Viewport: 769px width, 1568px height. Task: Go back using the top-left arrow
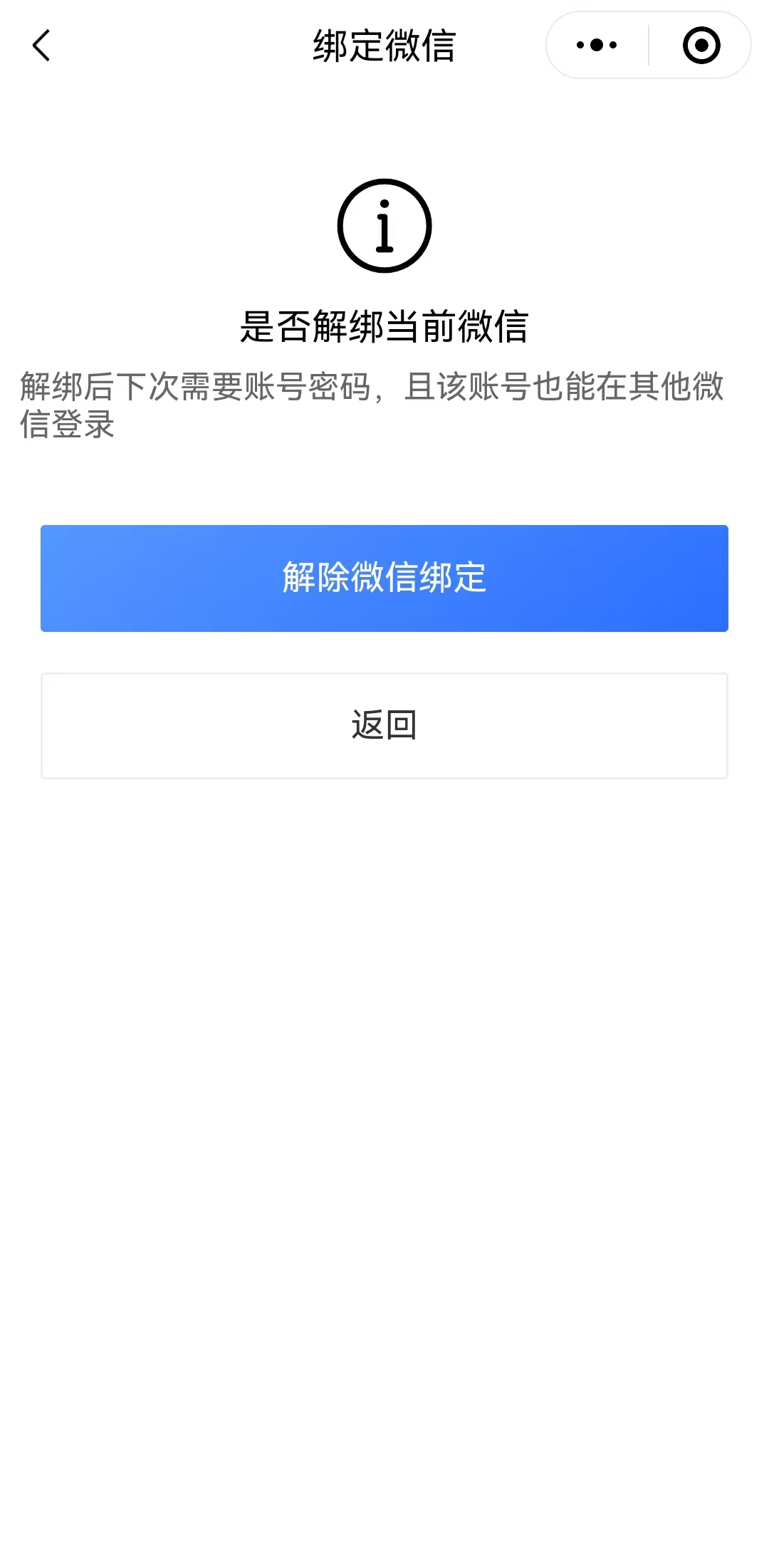tap(41, 46)
